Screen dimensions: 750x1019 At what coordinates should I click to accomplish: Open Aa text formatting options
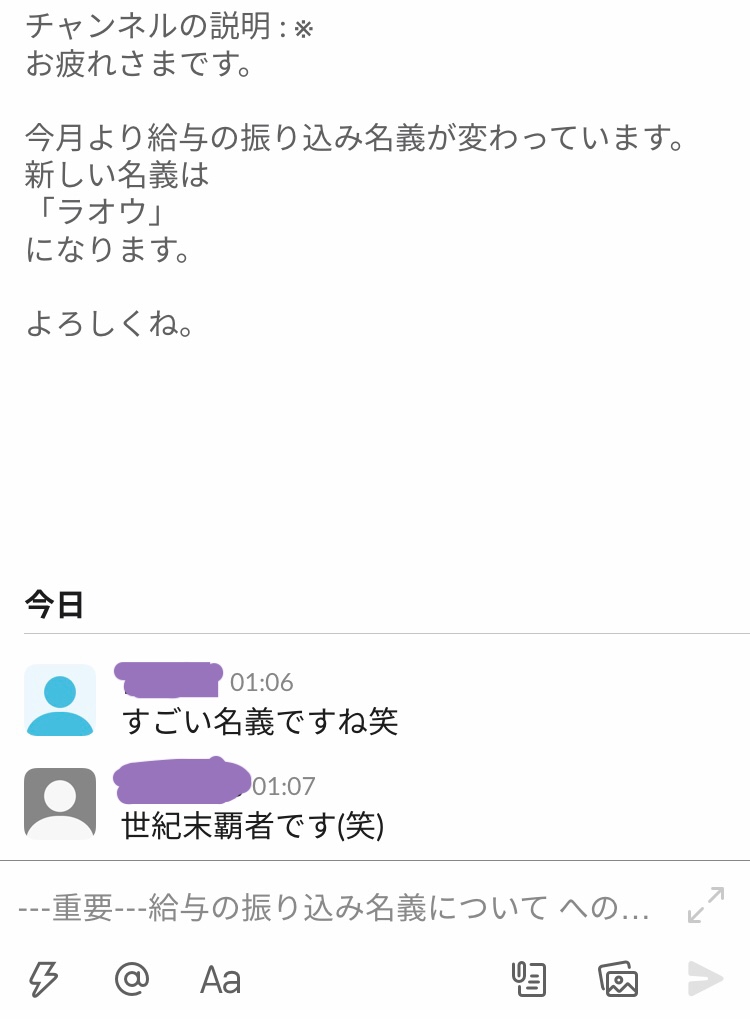click(220, 979)
